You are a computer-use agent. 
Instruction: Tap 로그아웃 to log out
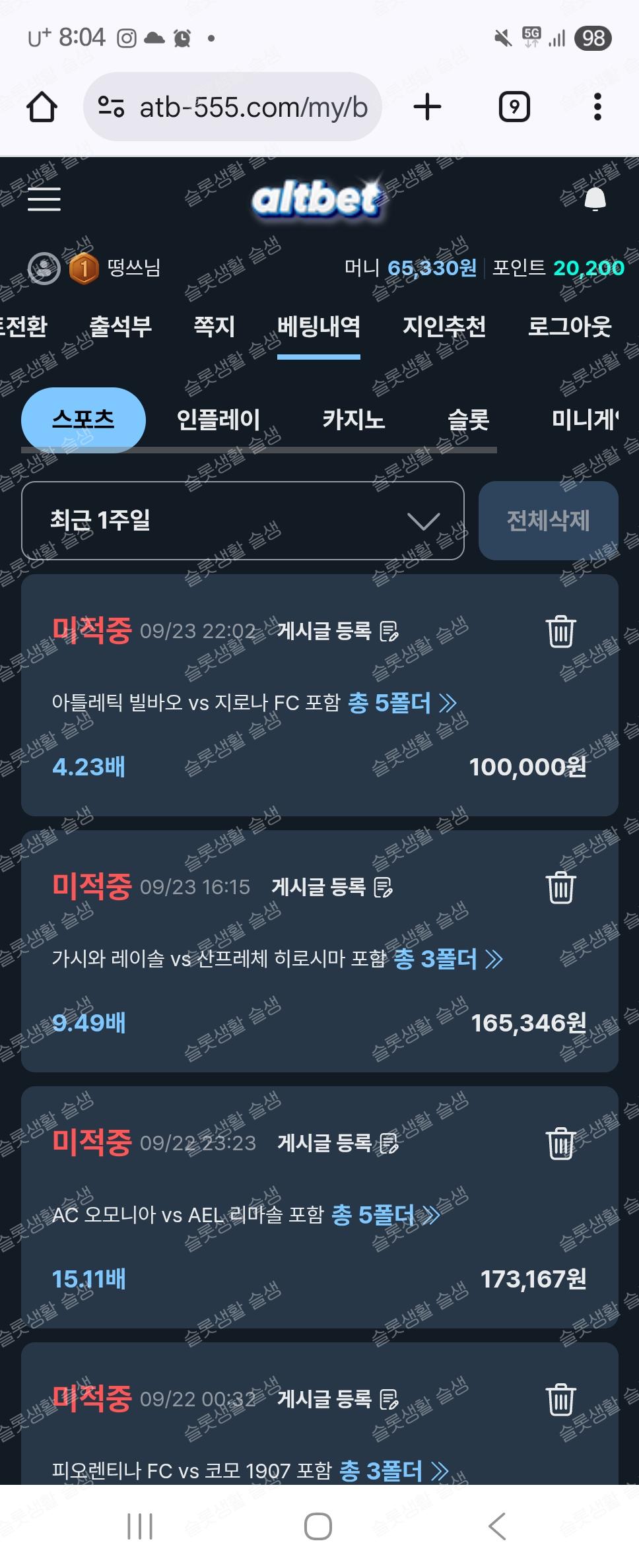coord(570,326)
